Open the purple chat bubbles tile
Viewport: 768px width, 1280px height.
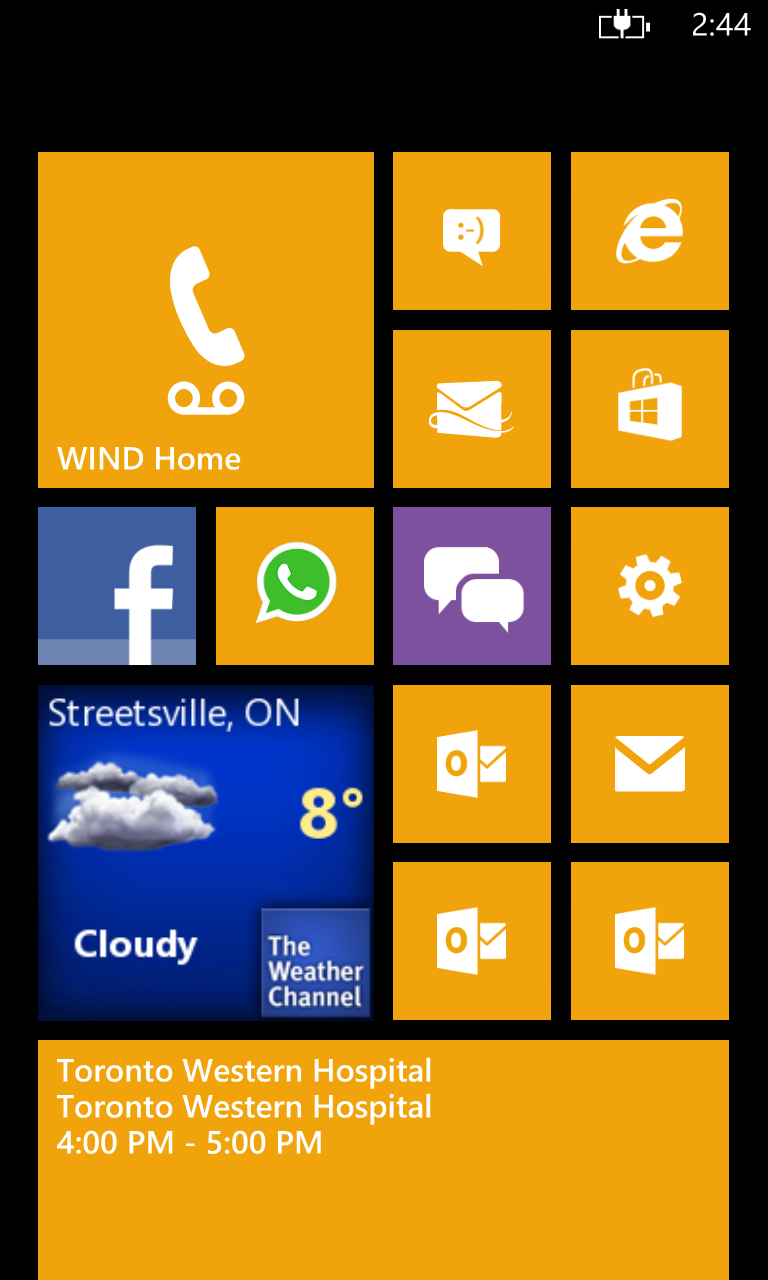coord(471,586)
